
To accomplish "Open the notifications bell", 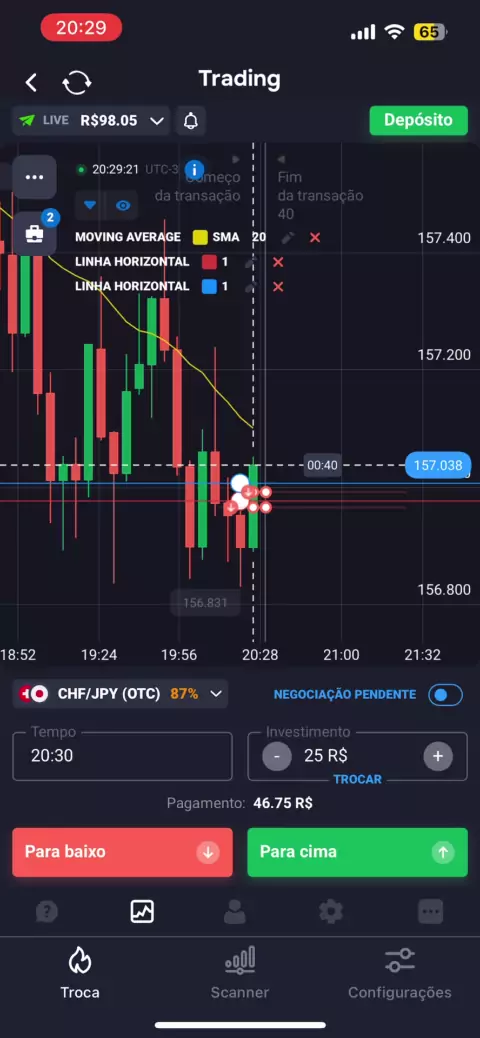I will [191, 120].
